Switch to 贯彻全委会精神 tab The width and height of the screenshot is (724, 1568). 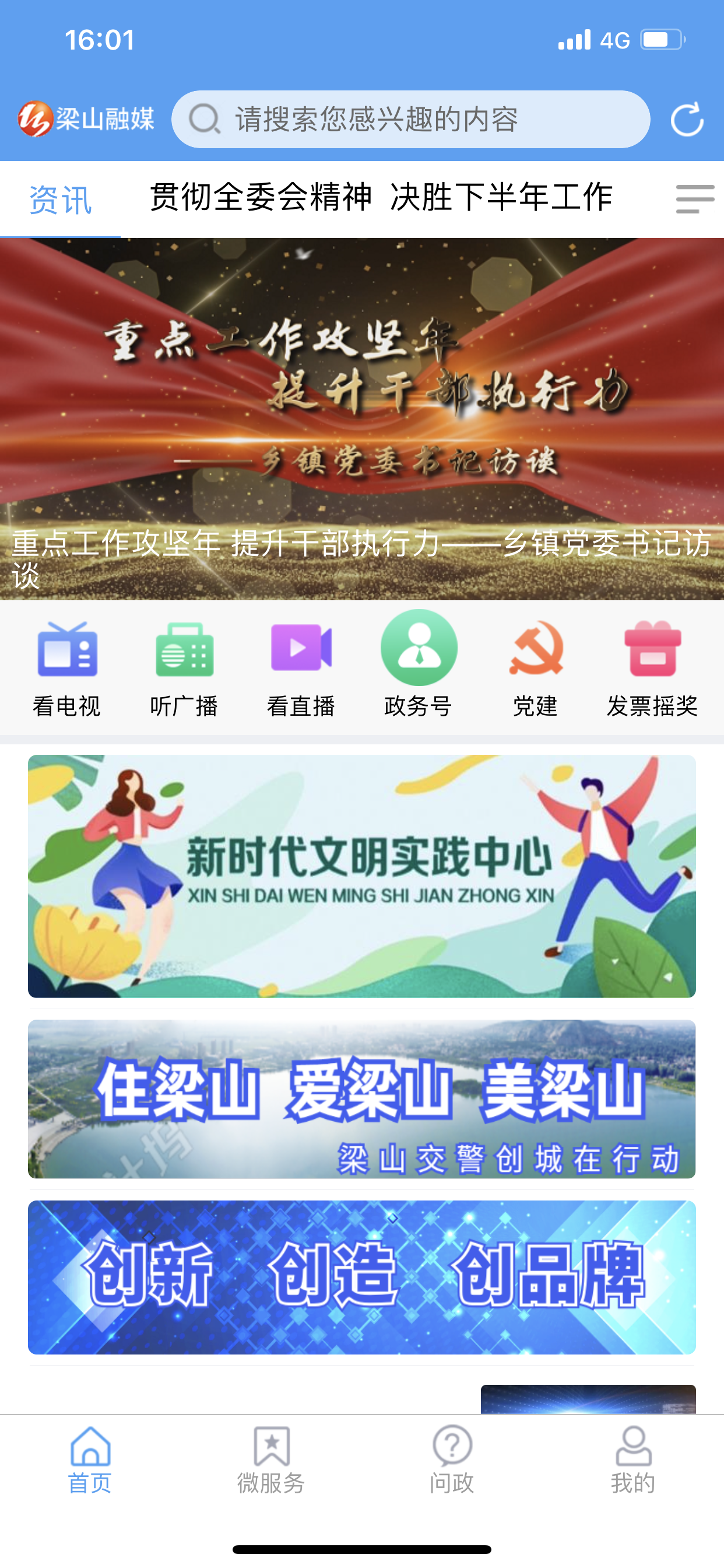261,197
